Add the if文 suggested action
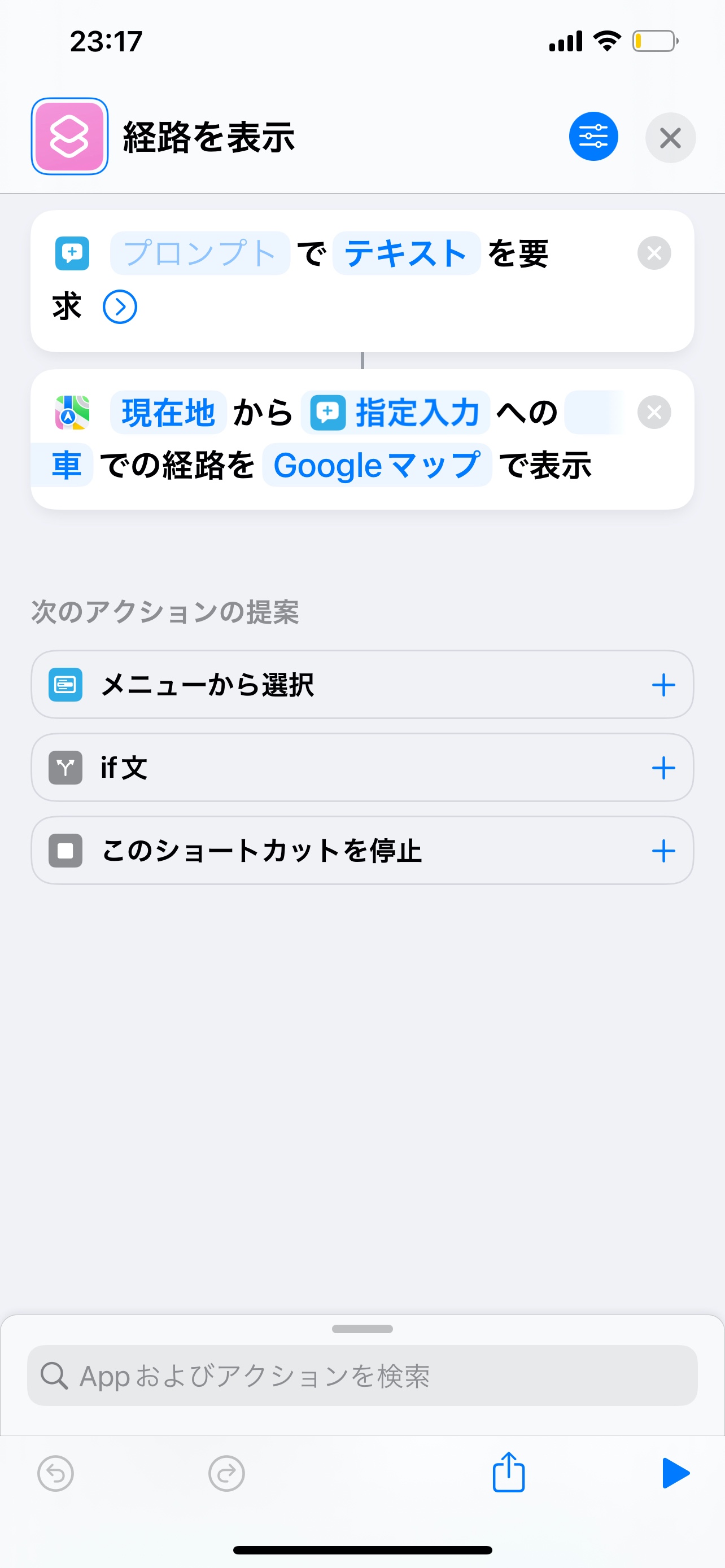Viewport: 725px width, 1568px height. [663, 768]
